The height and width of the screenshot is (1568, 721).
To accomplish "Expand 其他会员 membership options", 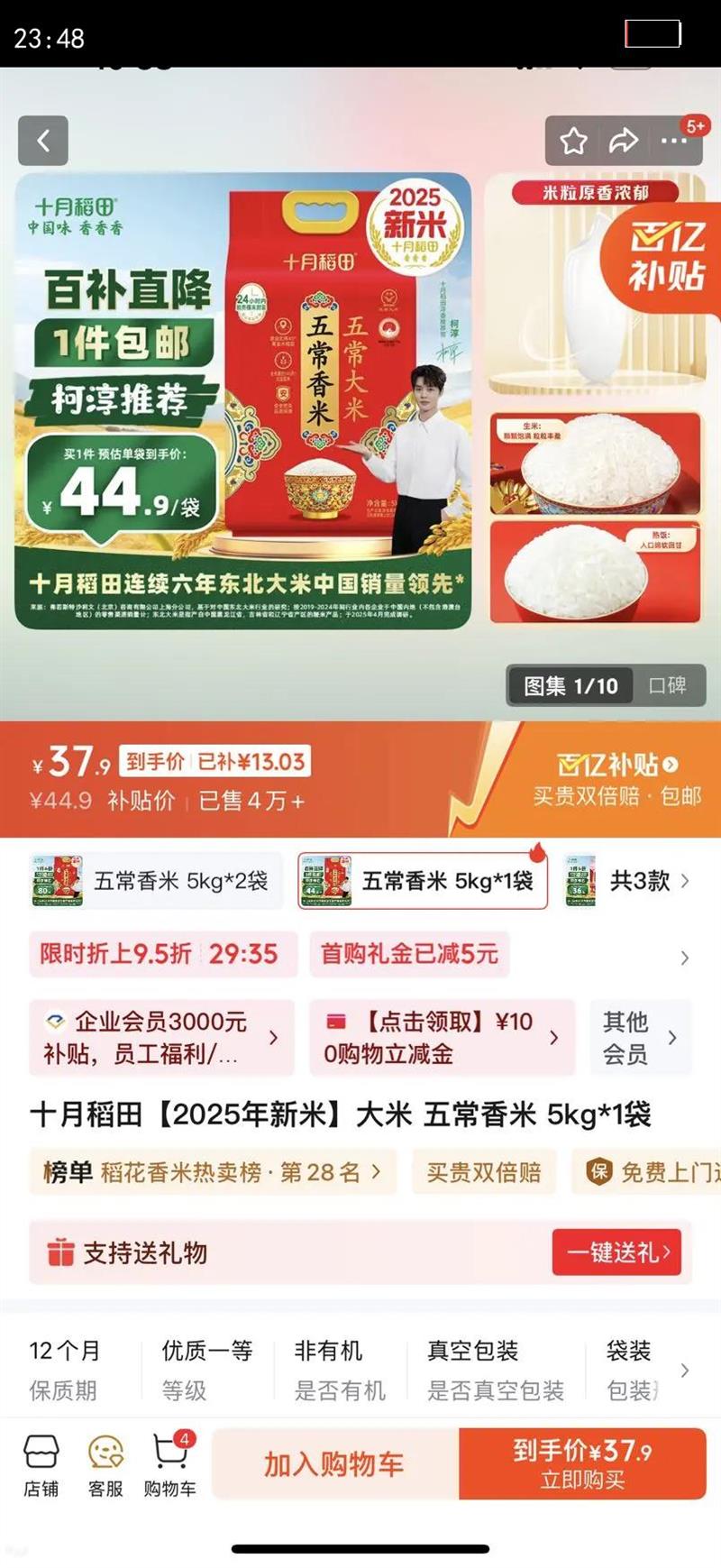I will pyautogui.click(x=640, y=1038).
